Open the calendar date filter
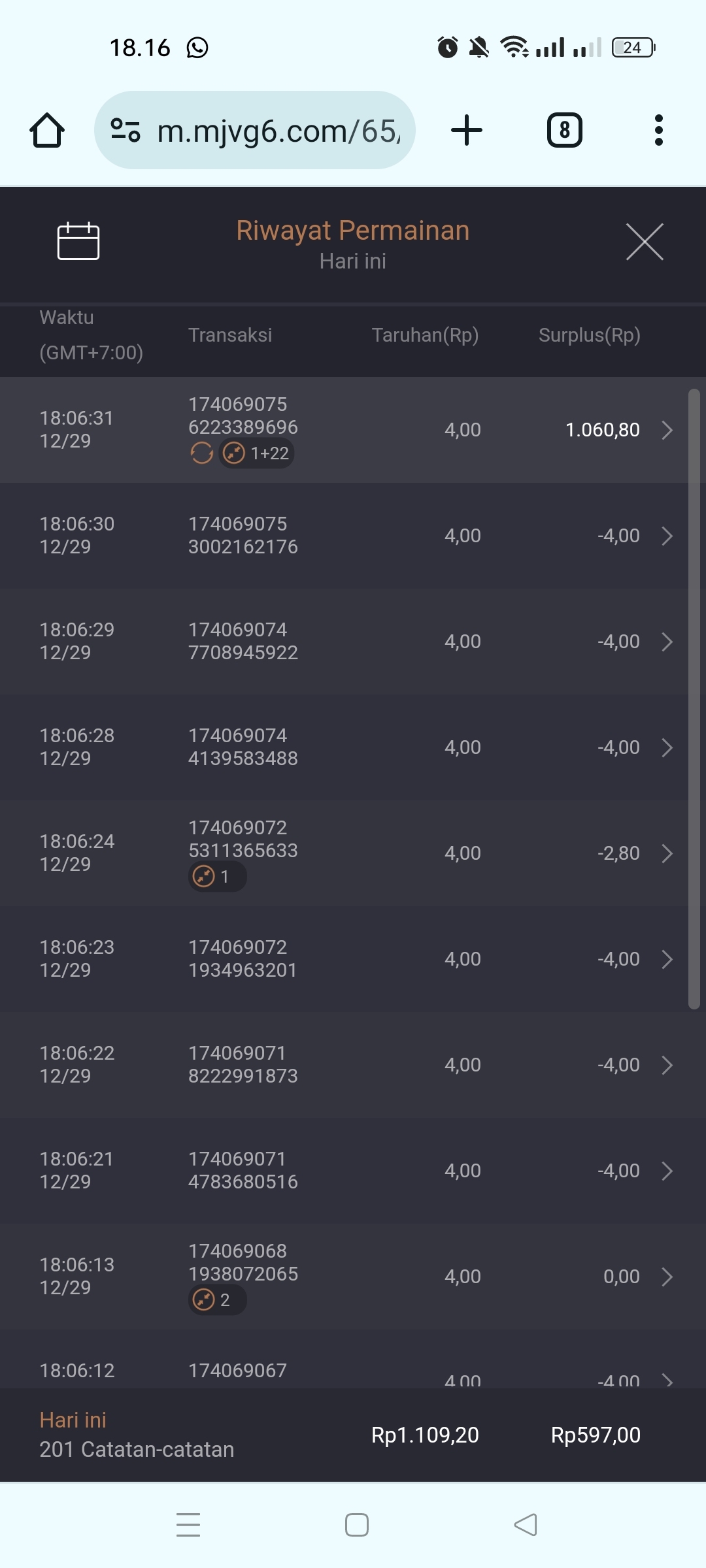Viewport: 706px width, 1568px height. (x=78, y=242)
